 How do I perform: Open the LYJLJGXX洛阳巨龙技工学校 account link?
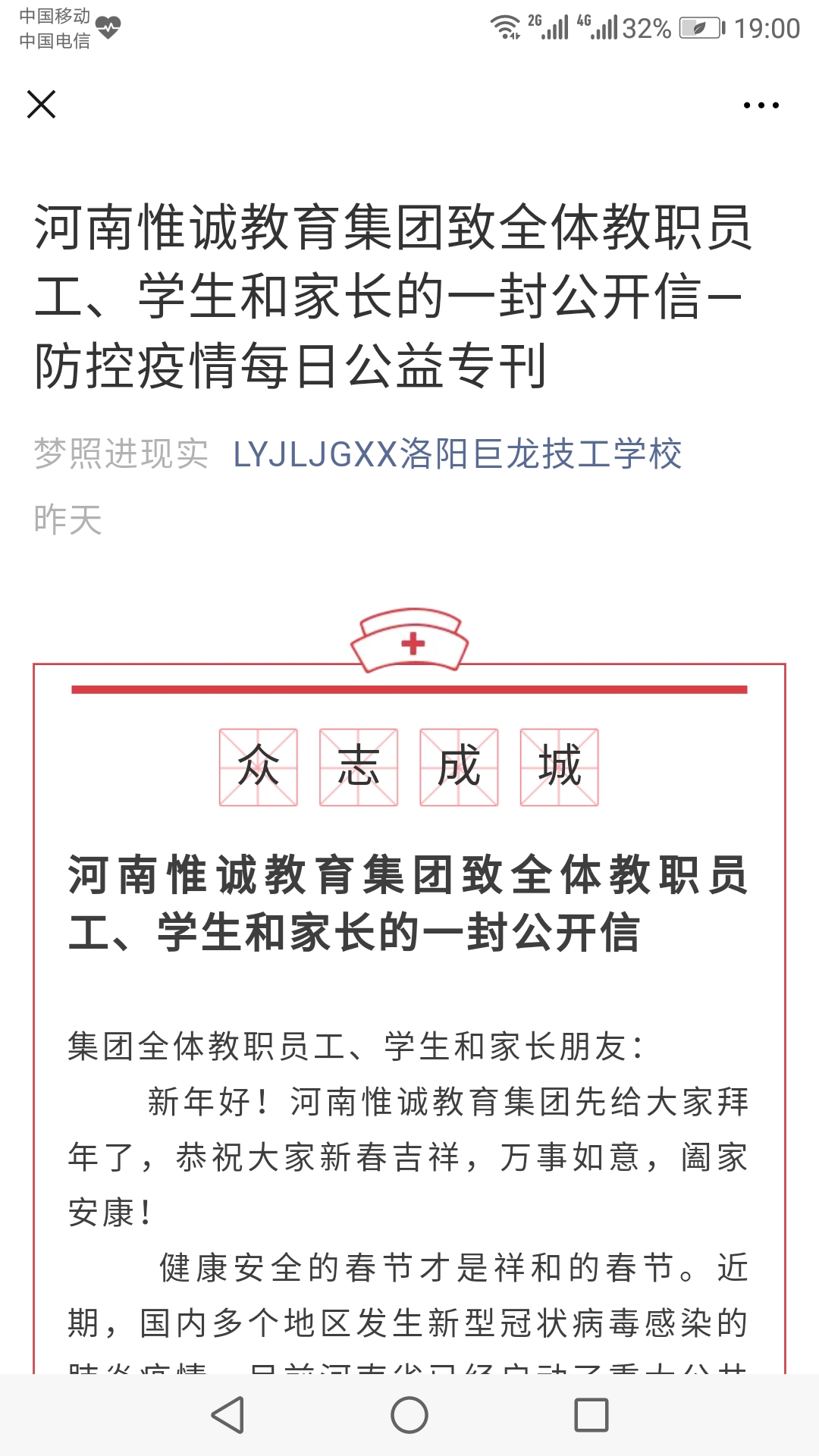click(457, 454)
